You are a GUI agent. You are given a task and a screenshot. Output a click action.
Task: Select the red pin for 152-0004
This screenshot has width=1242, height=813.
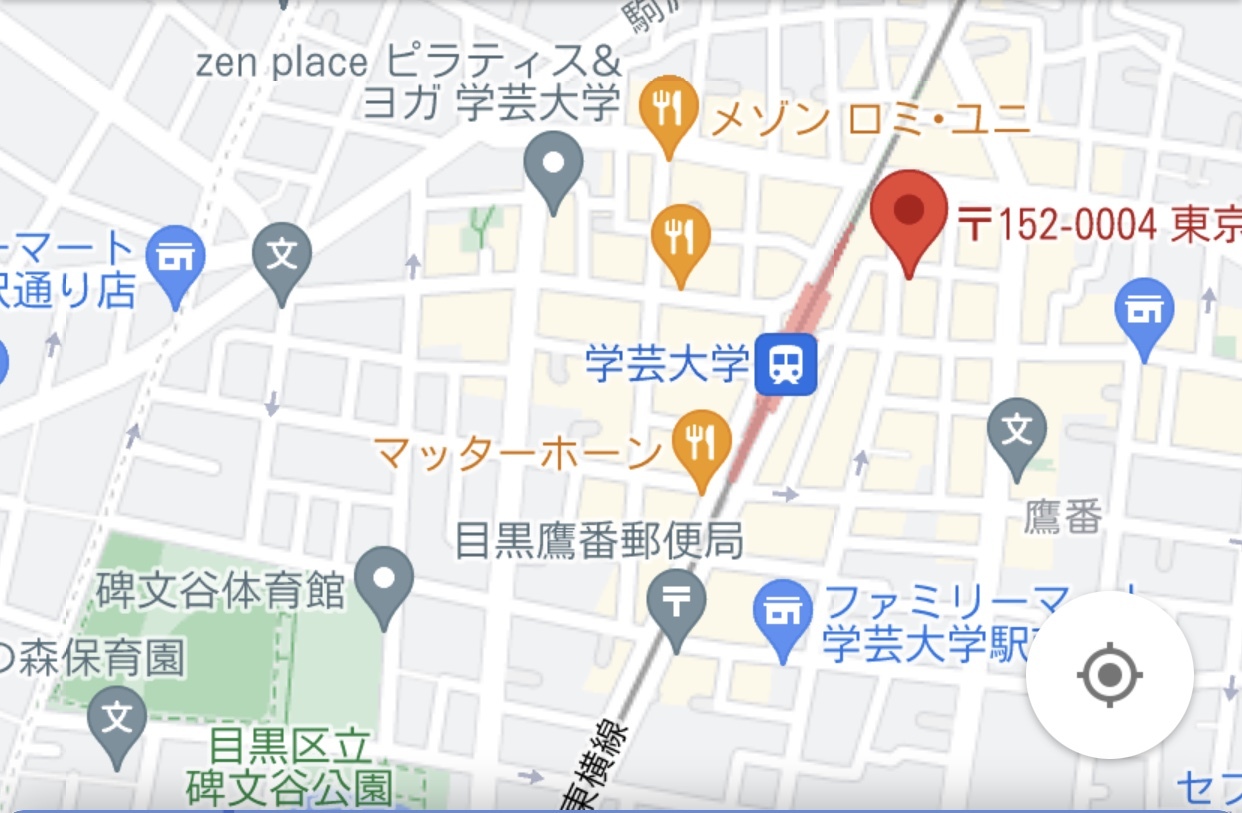click(908, 214)
